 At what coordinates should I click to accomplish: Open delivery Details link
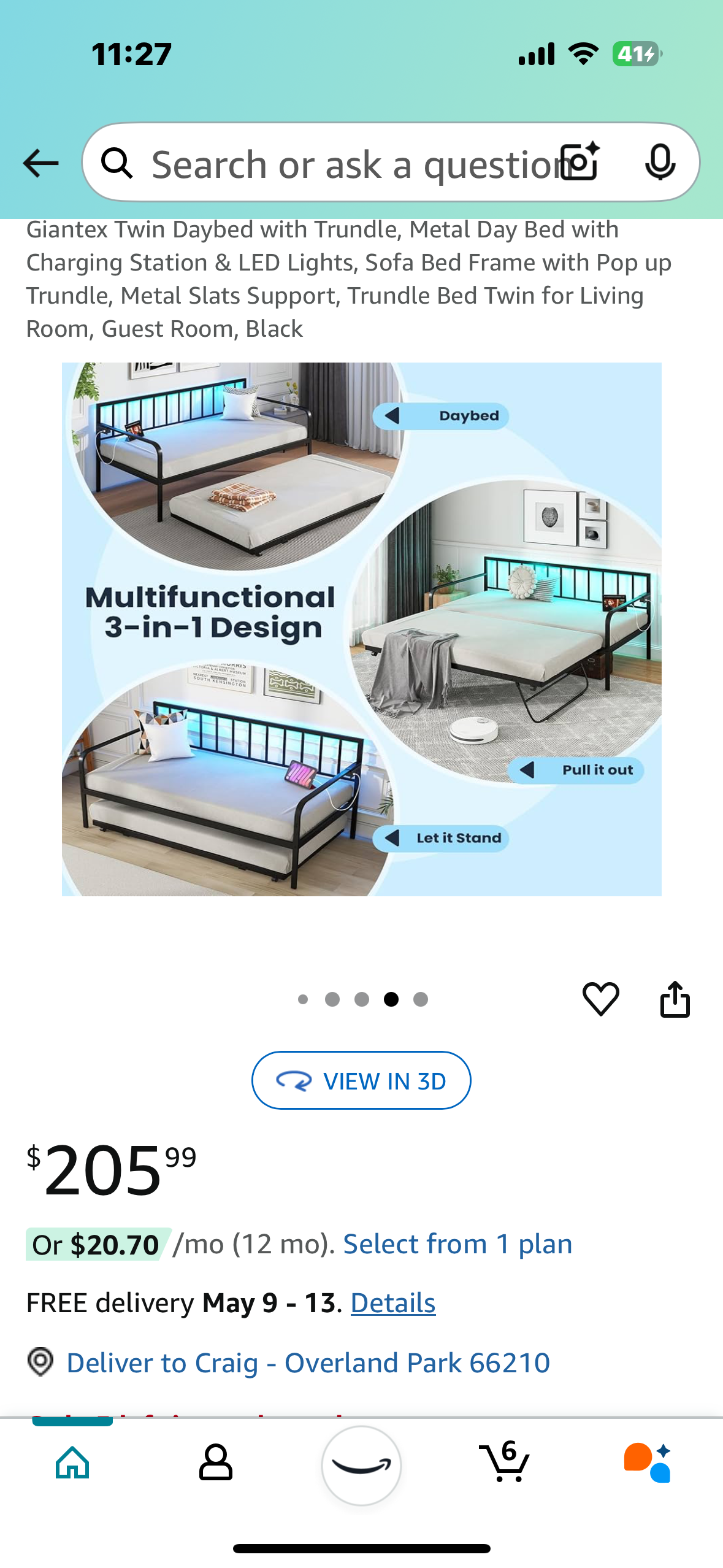click(392, 1303)
